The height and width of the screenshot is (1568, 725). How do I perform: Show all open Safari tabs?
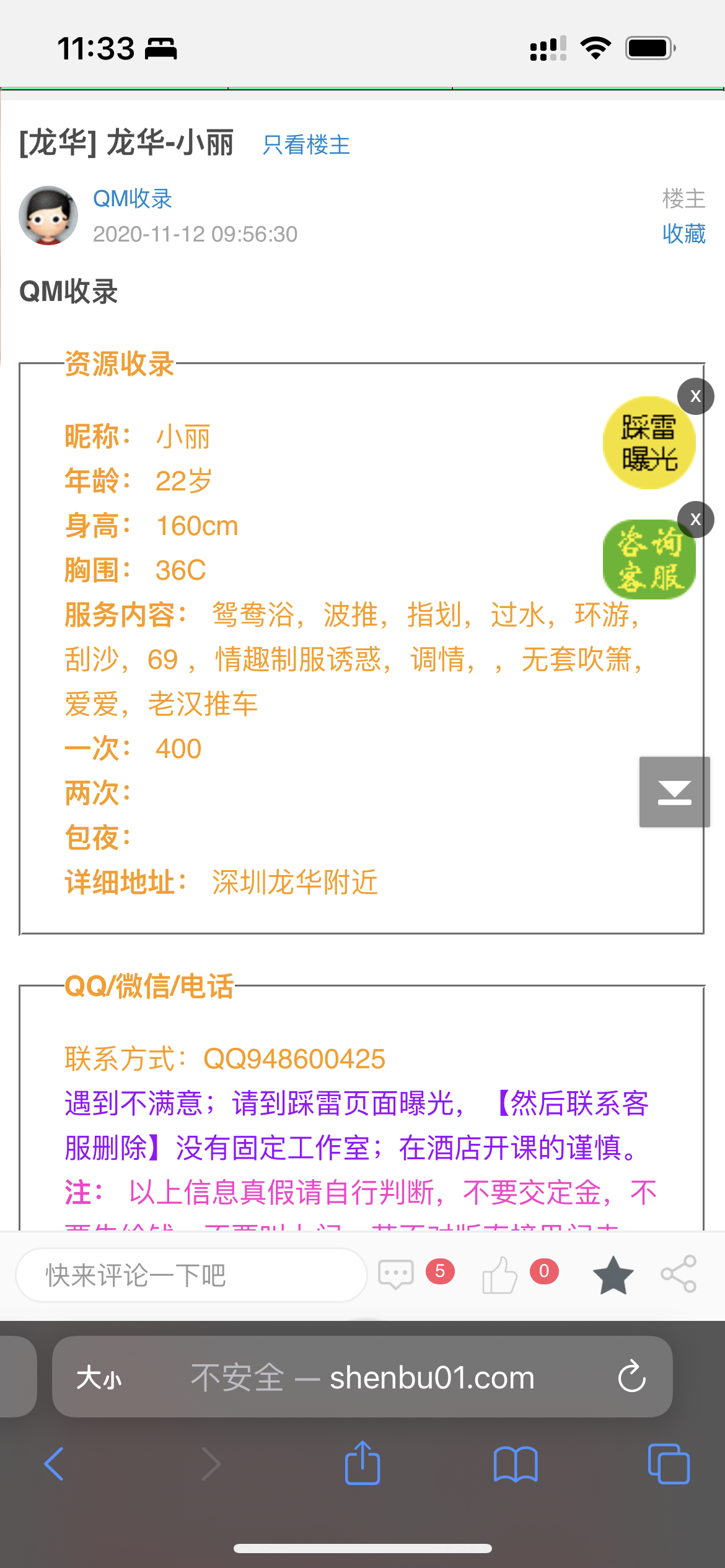click(668, 1464)
